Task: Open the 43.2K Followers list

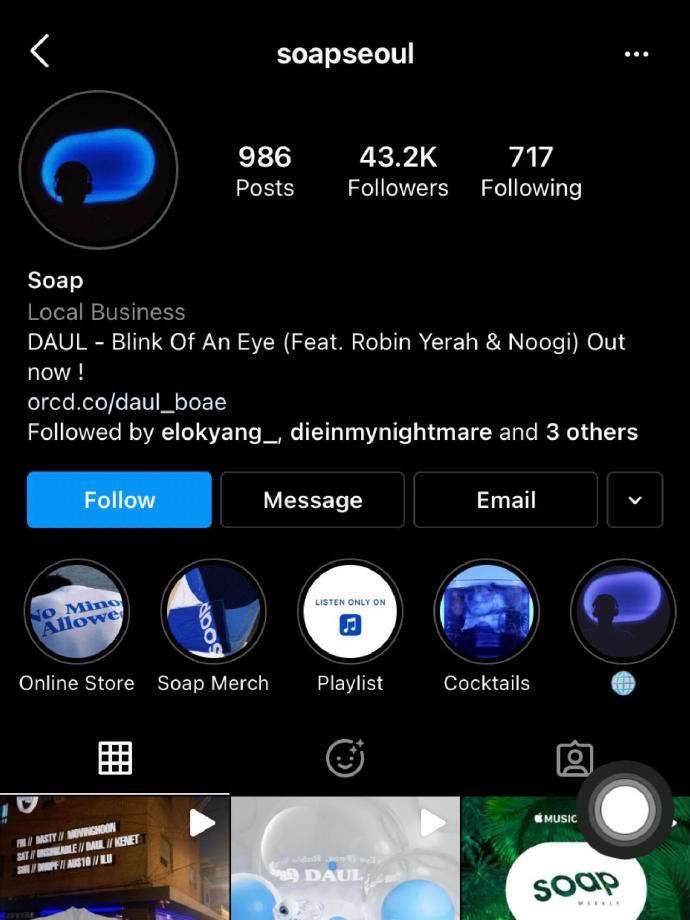Action: [398, 171]
